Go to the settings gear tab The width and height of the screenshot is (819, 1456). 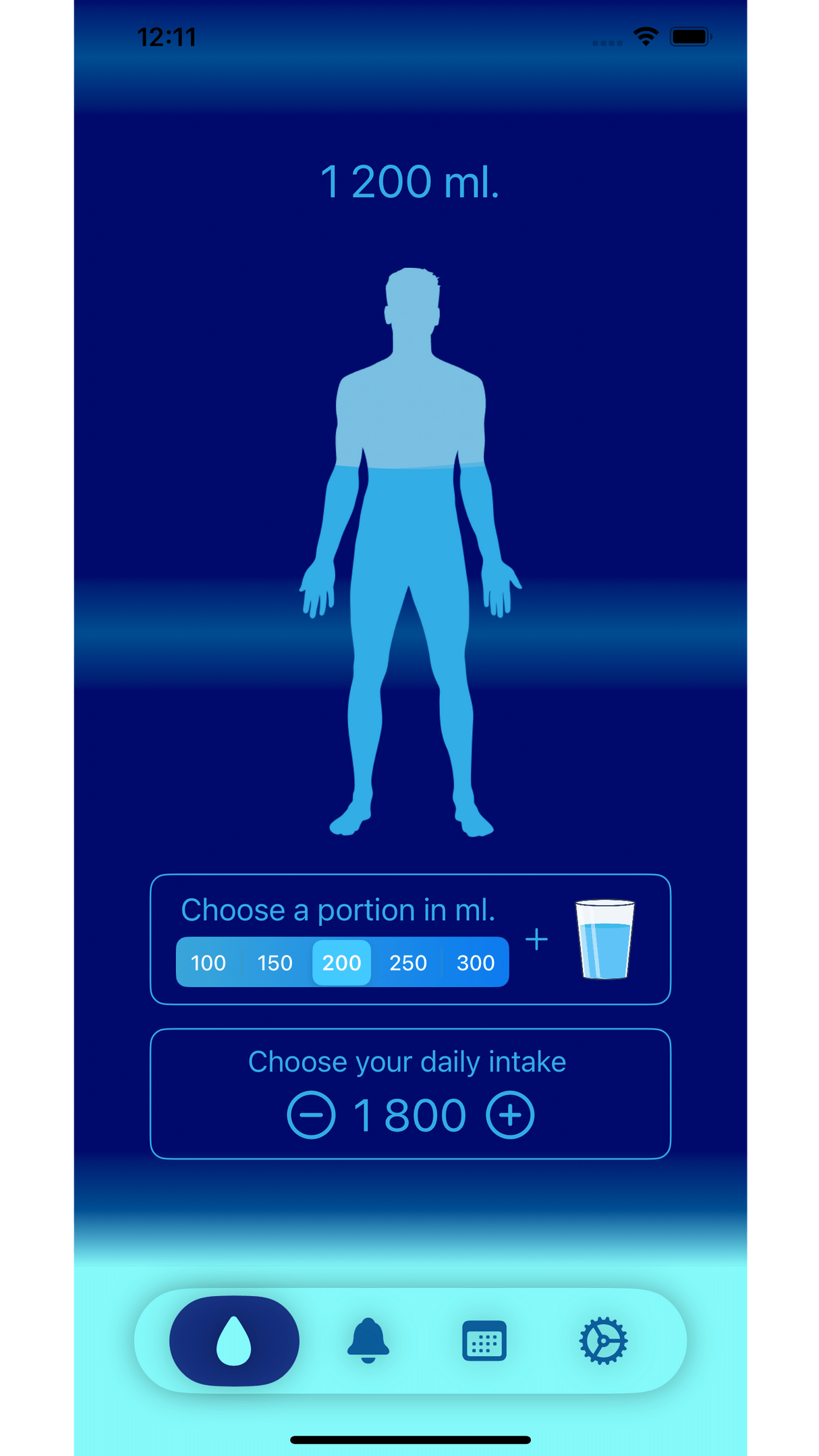pos(603,1341)
